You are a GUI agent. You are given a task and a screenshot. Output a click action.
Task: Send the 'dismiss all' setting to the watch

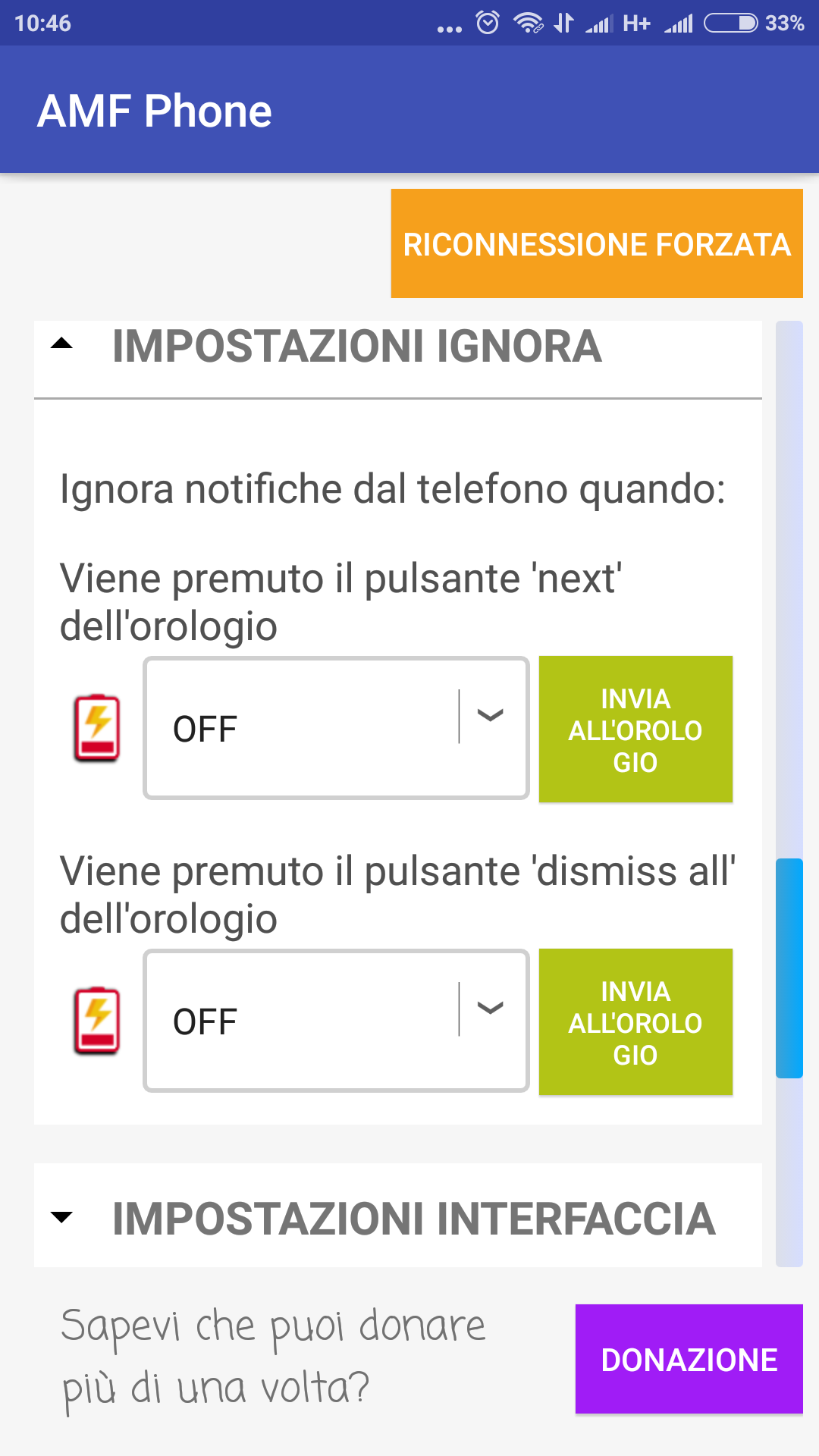coord(635,1021)
